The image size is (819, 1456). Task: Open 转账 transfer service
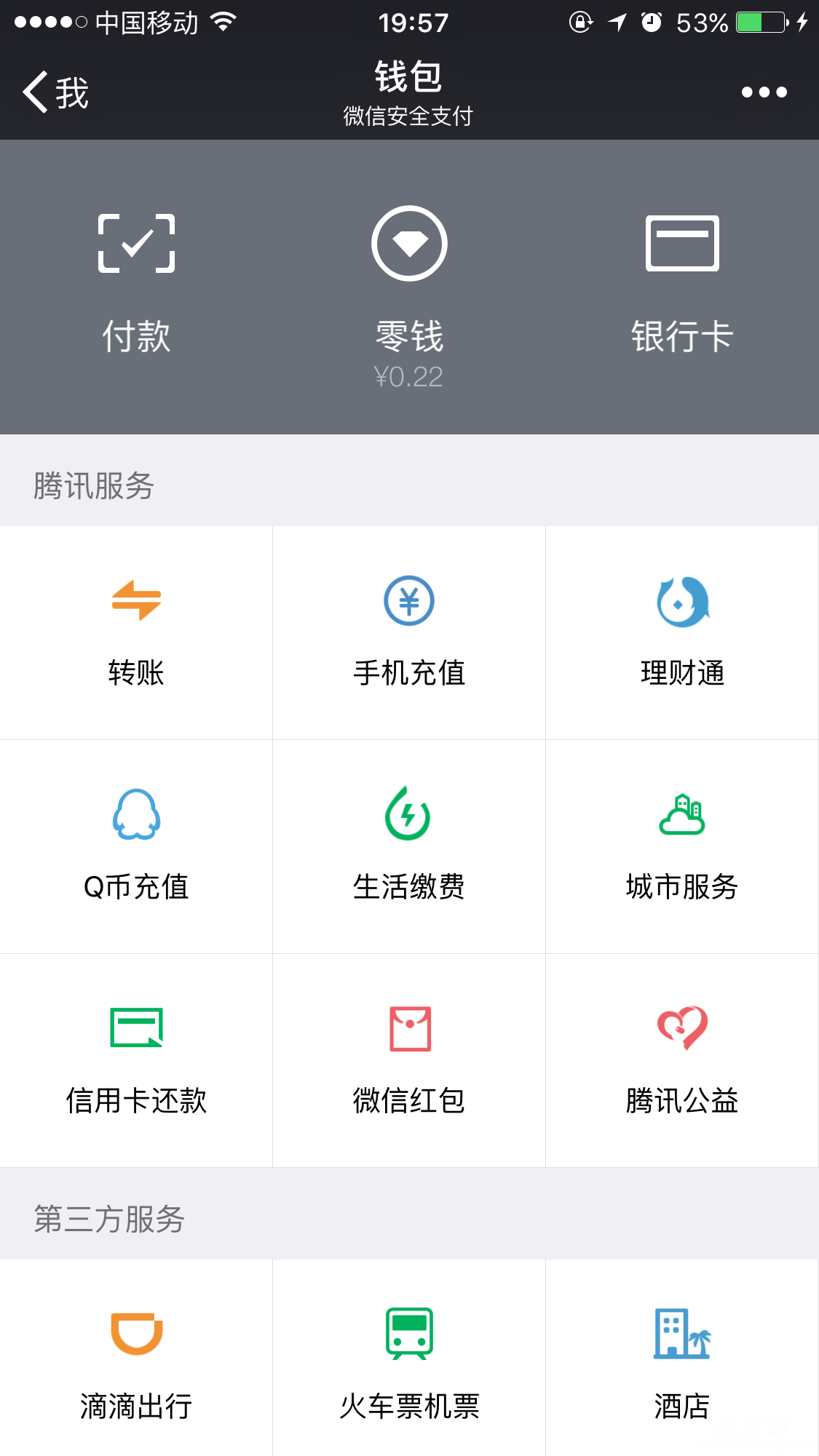[136, 632]
